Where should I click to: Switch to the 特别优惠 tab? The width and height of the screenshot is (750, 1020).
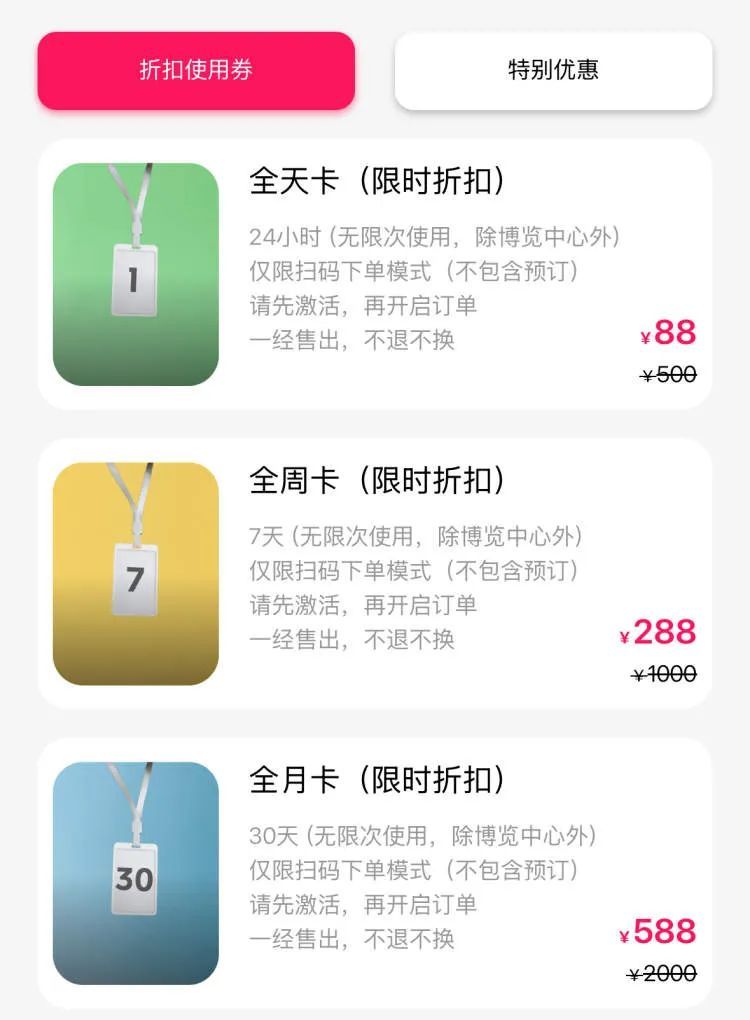click(553, 71)
